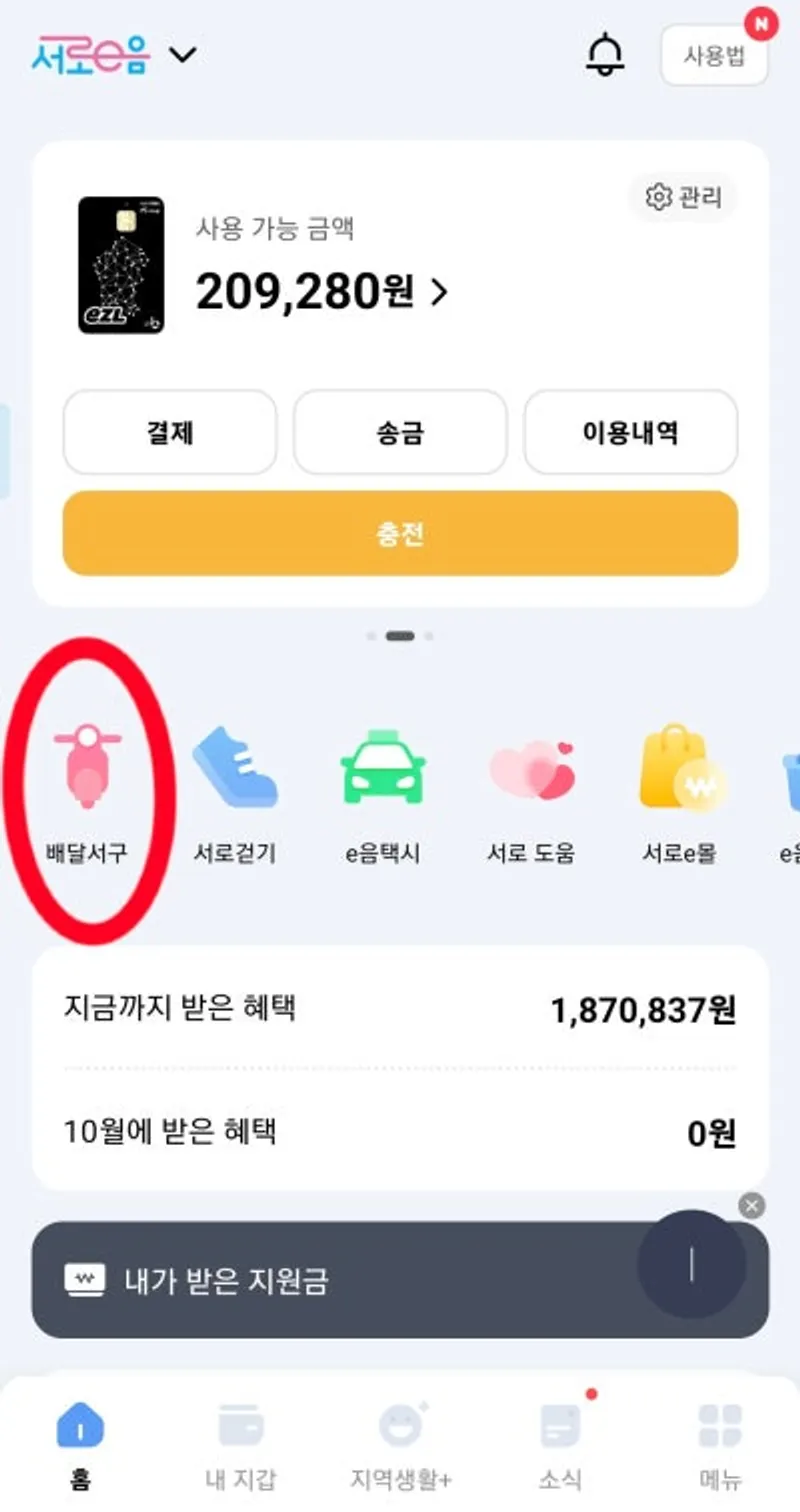Open card 관리 settings
The height and width of the screenshot is (1512, 800).
coord(683,197)
